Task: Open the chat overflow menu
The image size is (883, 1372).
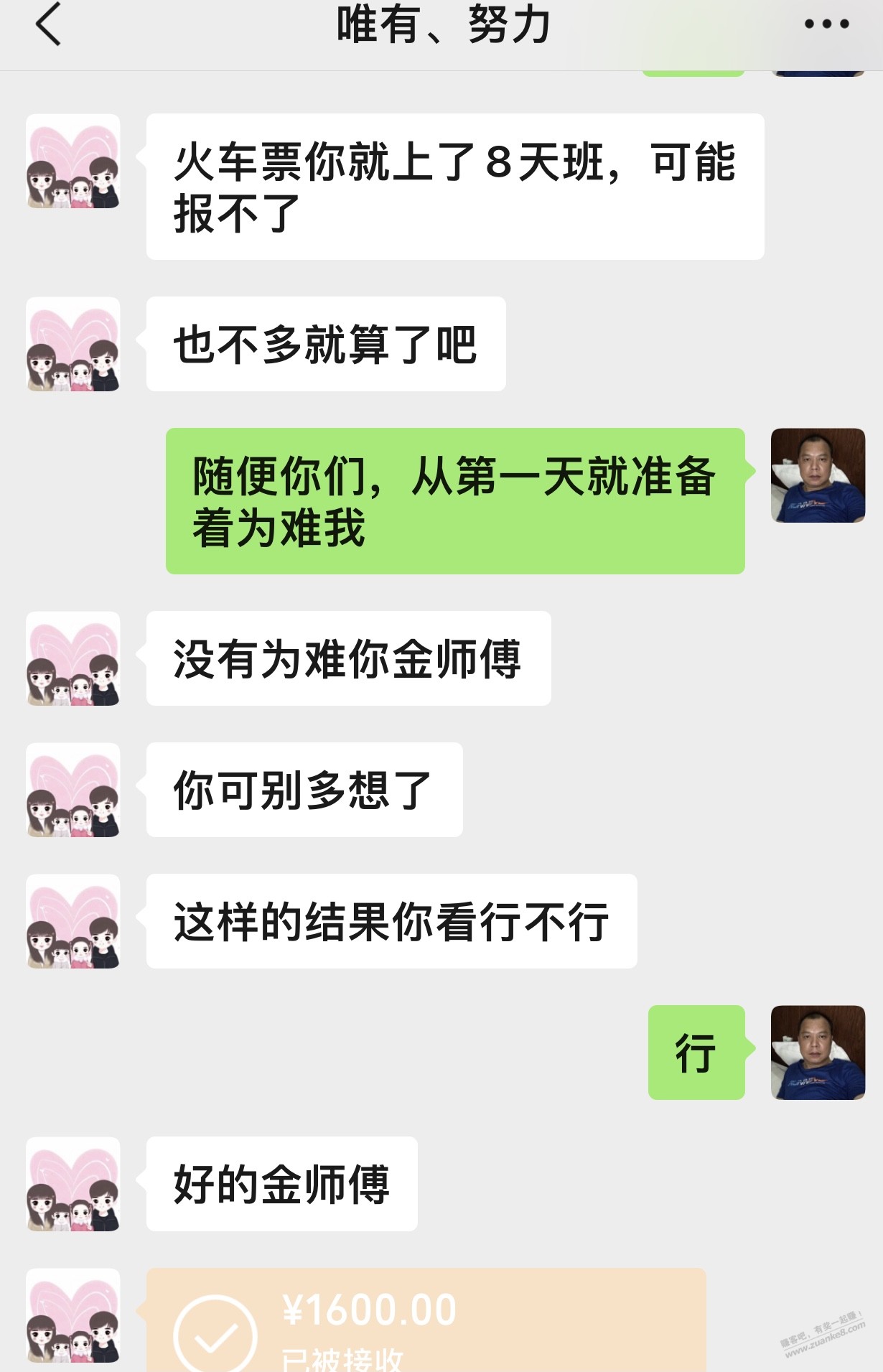Action: (x=826, y=25)
